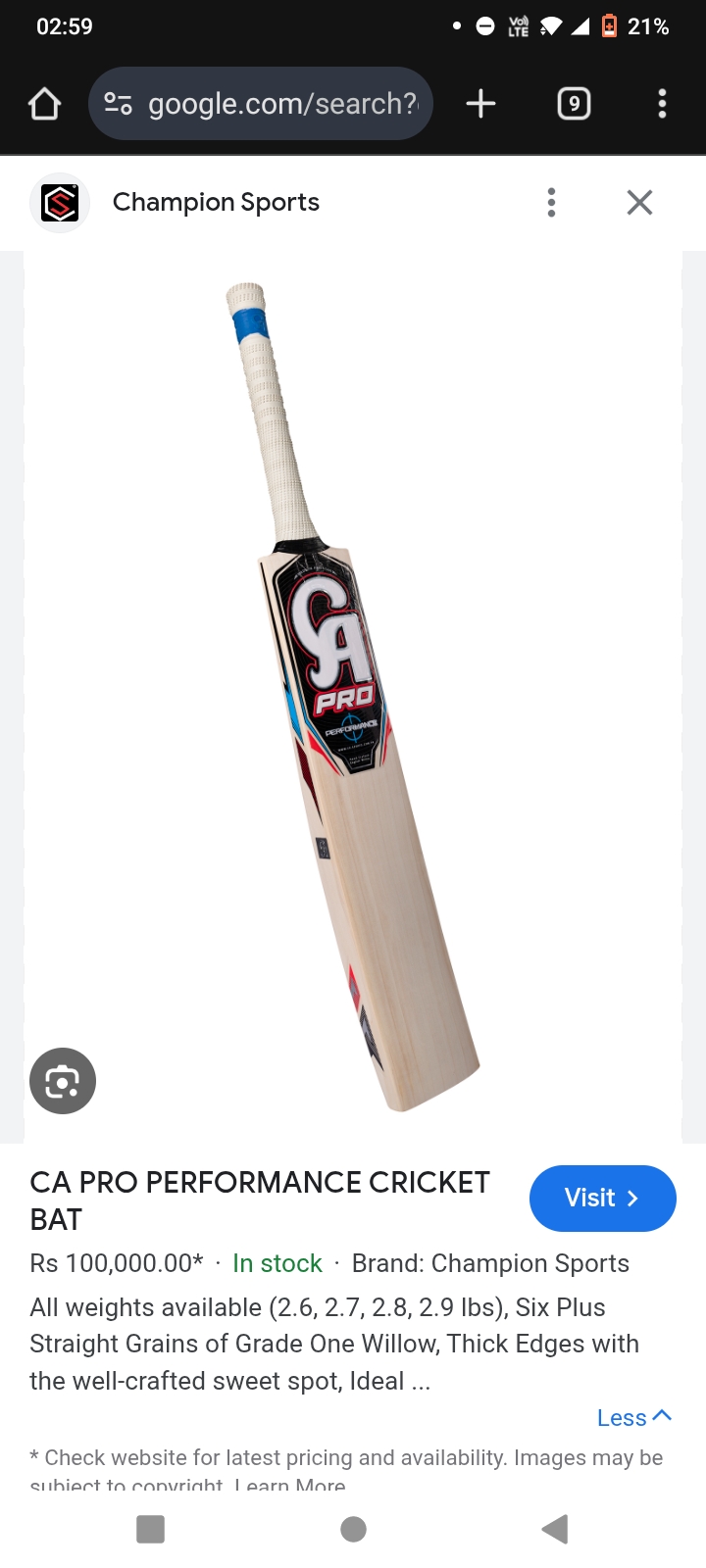Open the Chrome overflow menu
The height and width of the screenshot is (1568, 706).
(662, 104)
